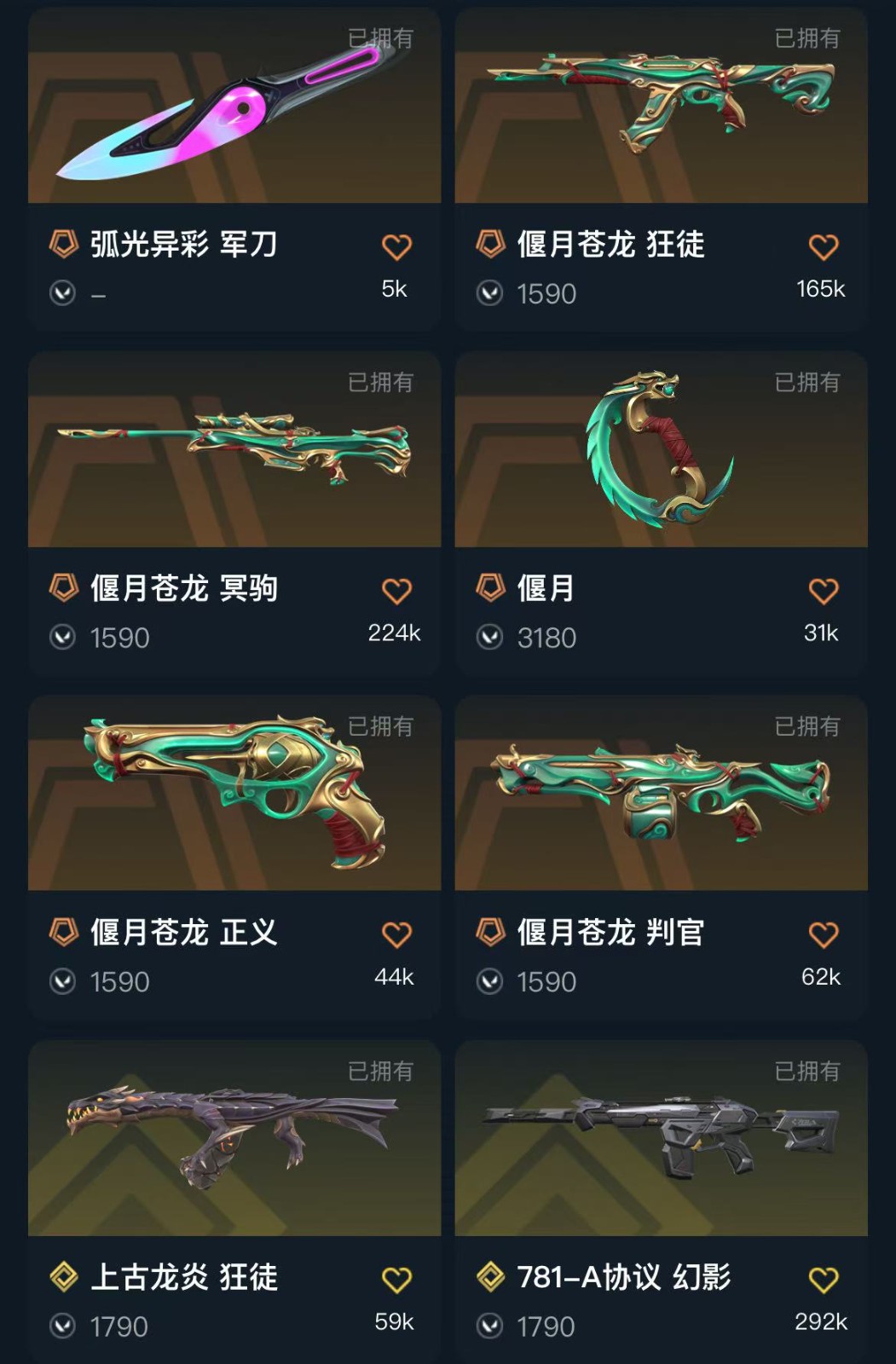Tap the heart on 偃月苍龙 冥驹

396,591
